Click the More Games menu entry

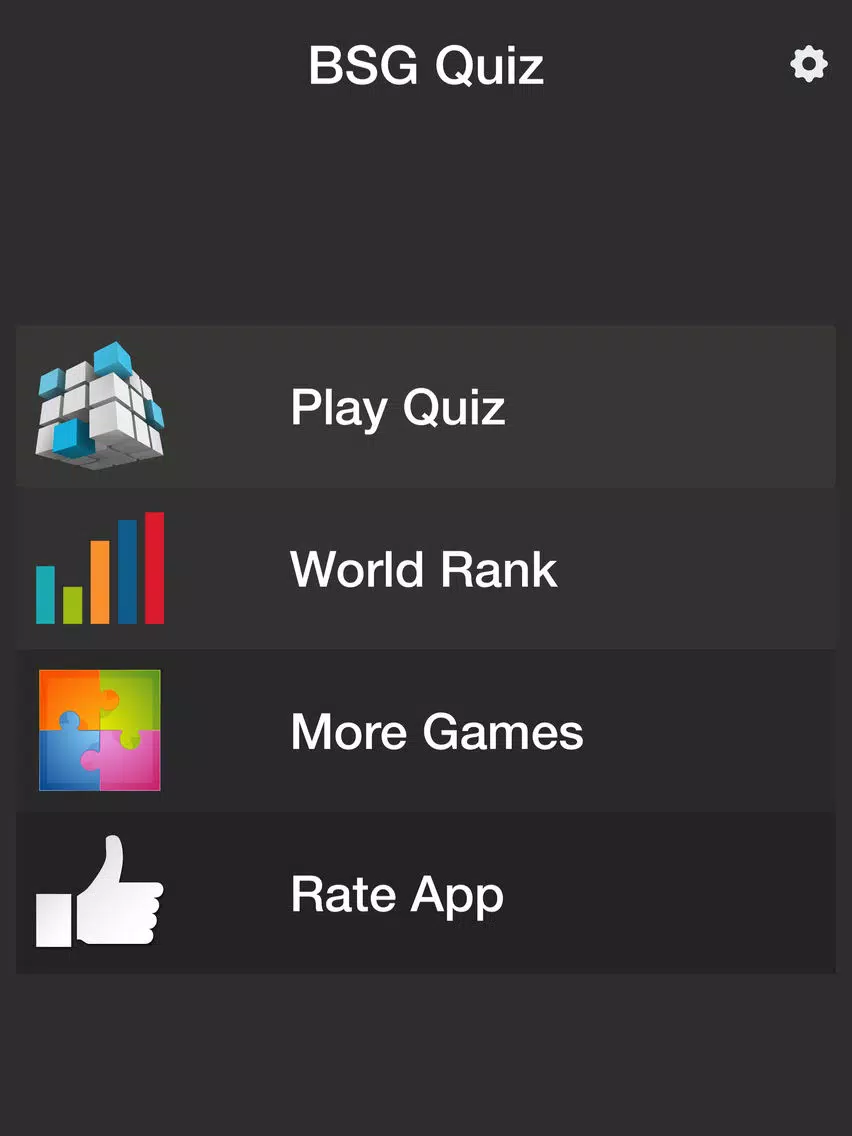pos(425,731)
